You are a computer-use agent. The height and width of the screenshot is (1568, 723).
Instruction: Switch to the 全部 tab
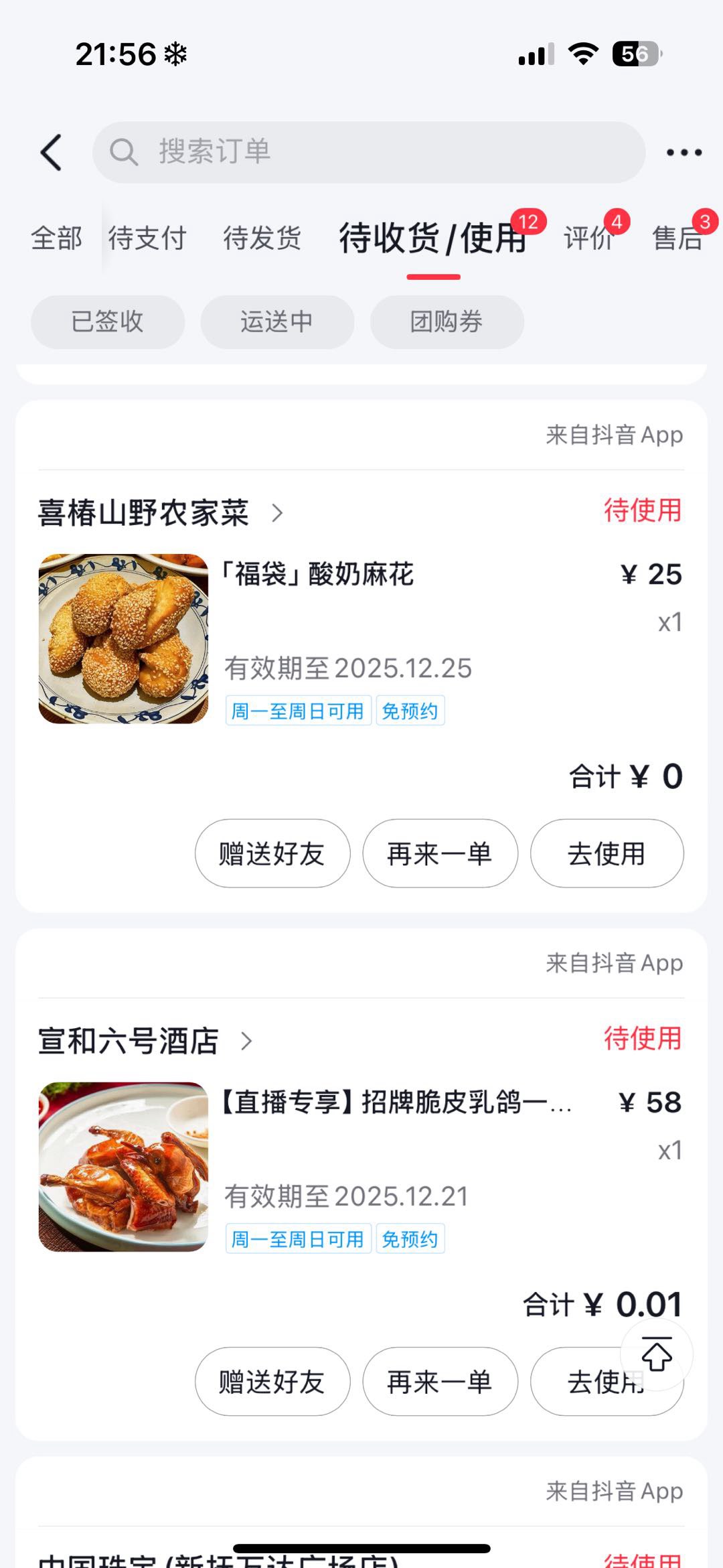point(57,238)
